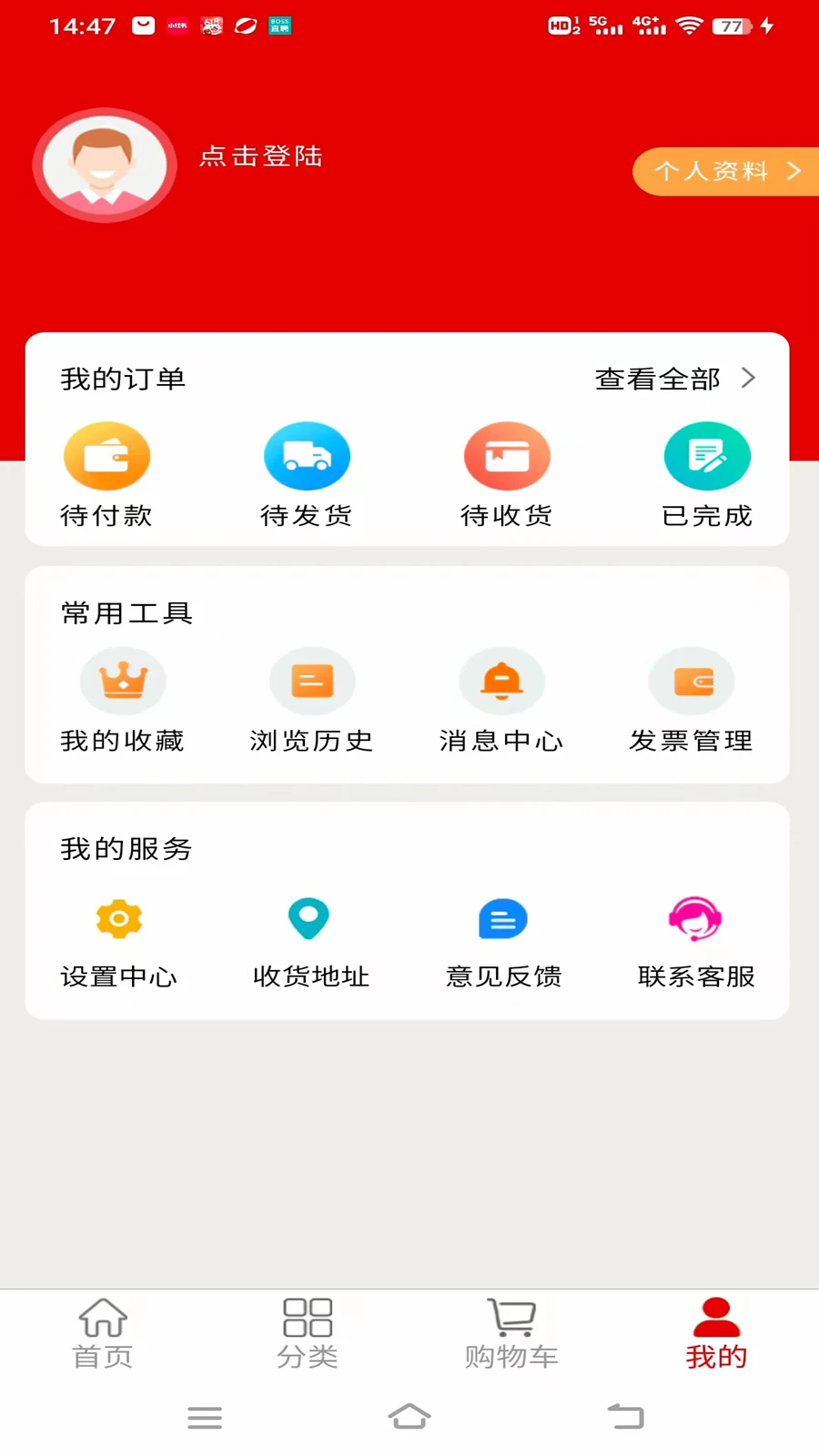The height and width of the screenshot is (1456, 819).
Task: Open 待收货 orders awaiting receipt
Action: pos(507,474)
